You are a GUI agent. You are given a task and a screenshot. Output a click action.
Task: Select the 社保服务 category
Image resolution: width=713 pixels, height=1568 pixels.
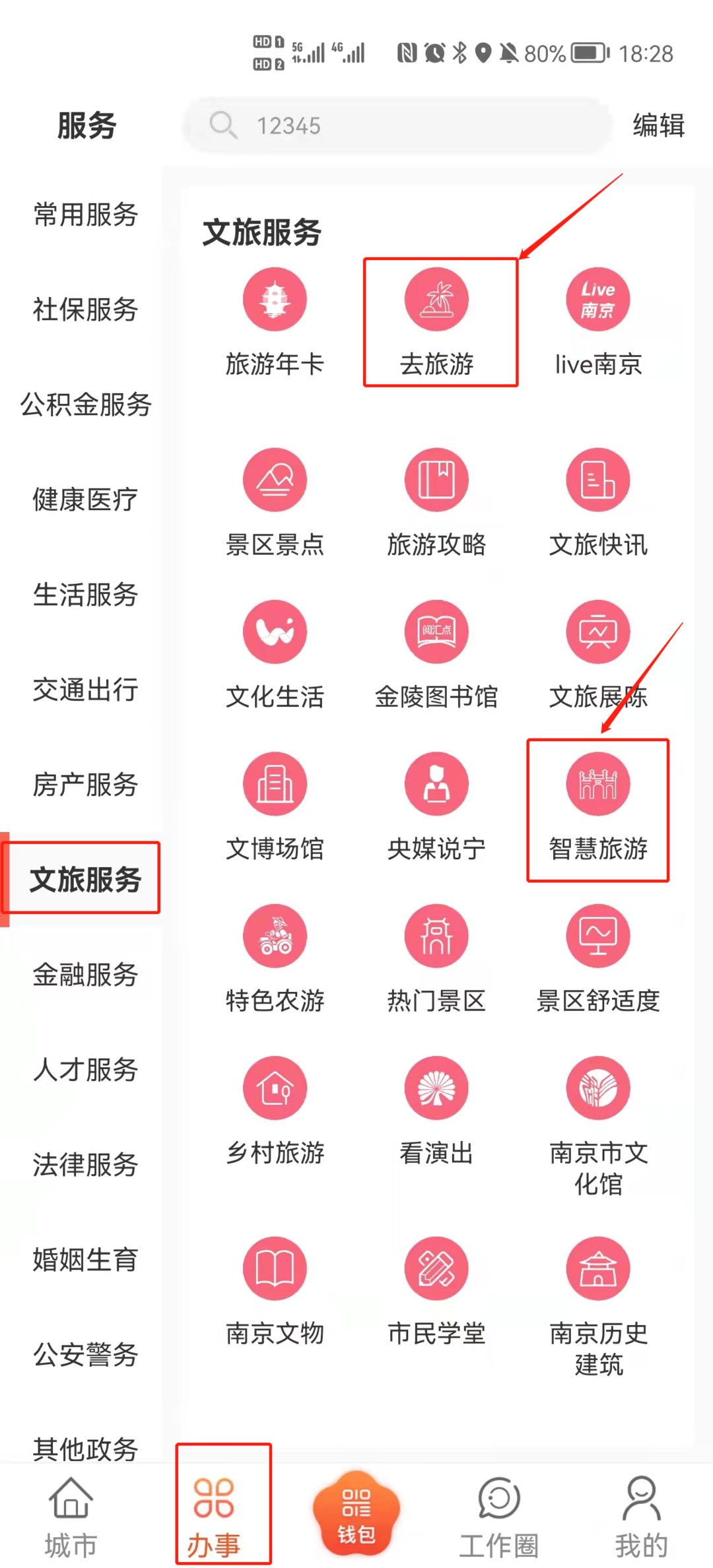click(85, 310)
